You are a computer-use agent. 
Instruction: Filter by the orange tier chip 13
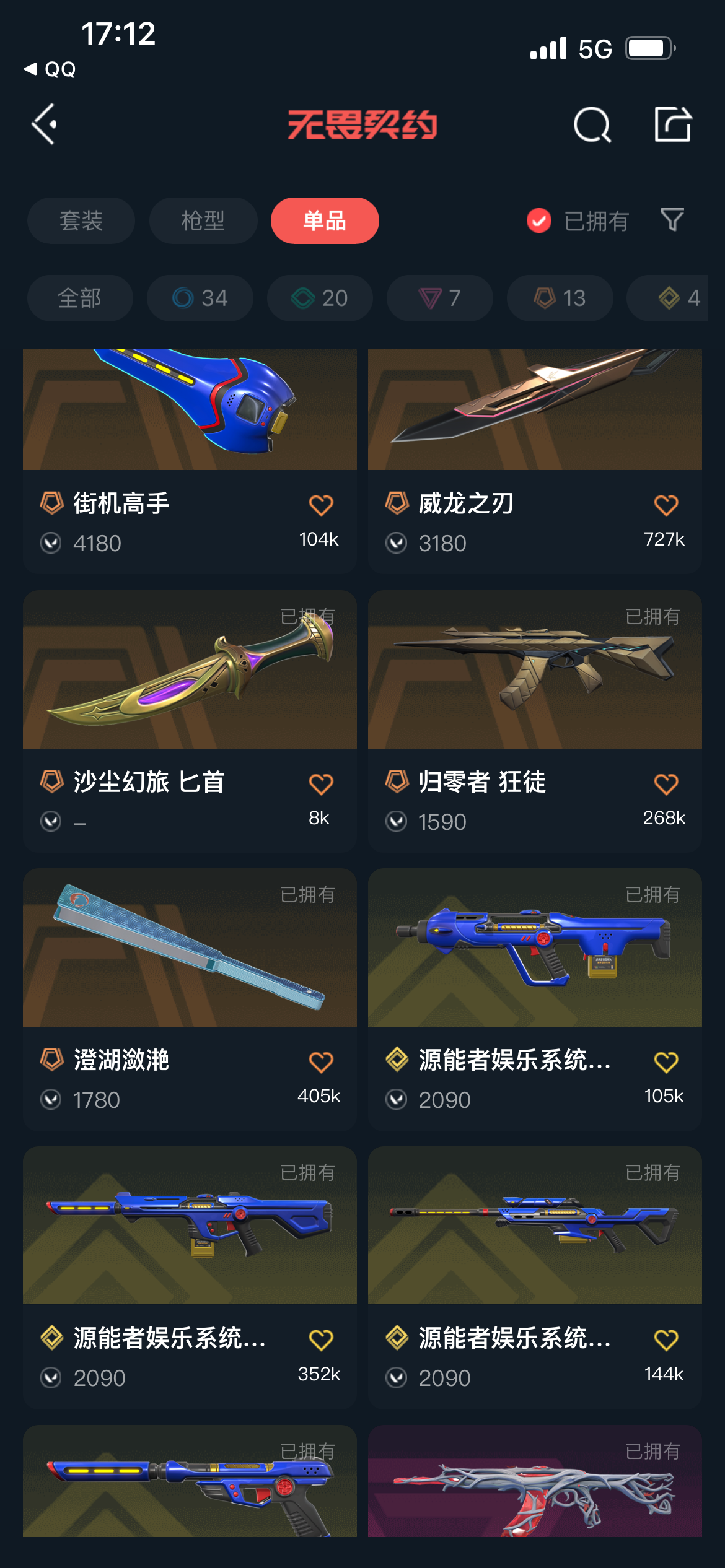click(x=560, y=298)
